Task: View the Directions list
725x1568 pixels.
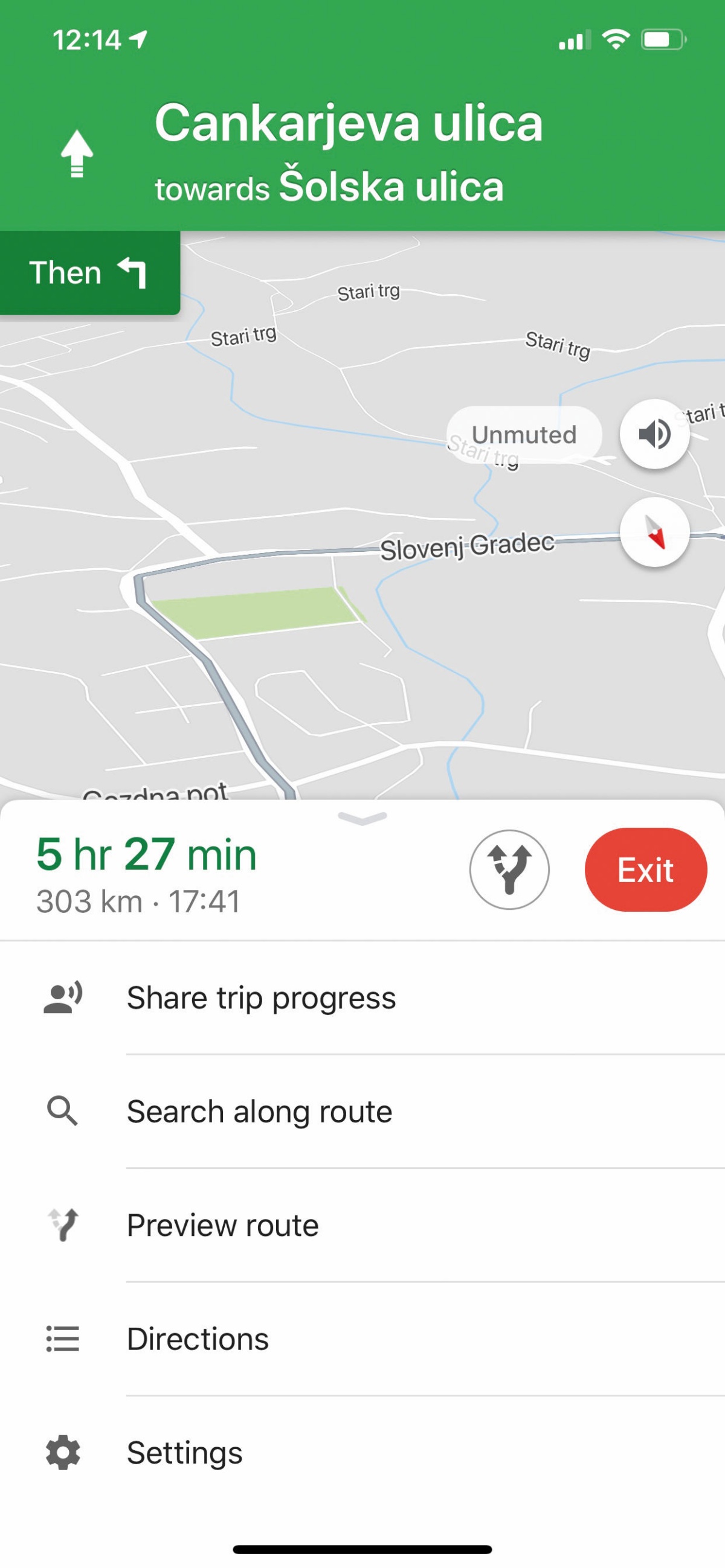Action: pyautogui.click(x=362, y=1339)
